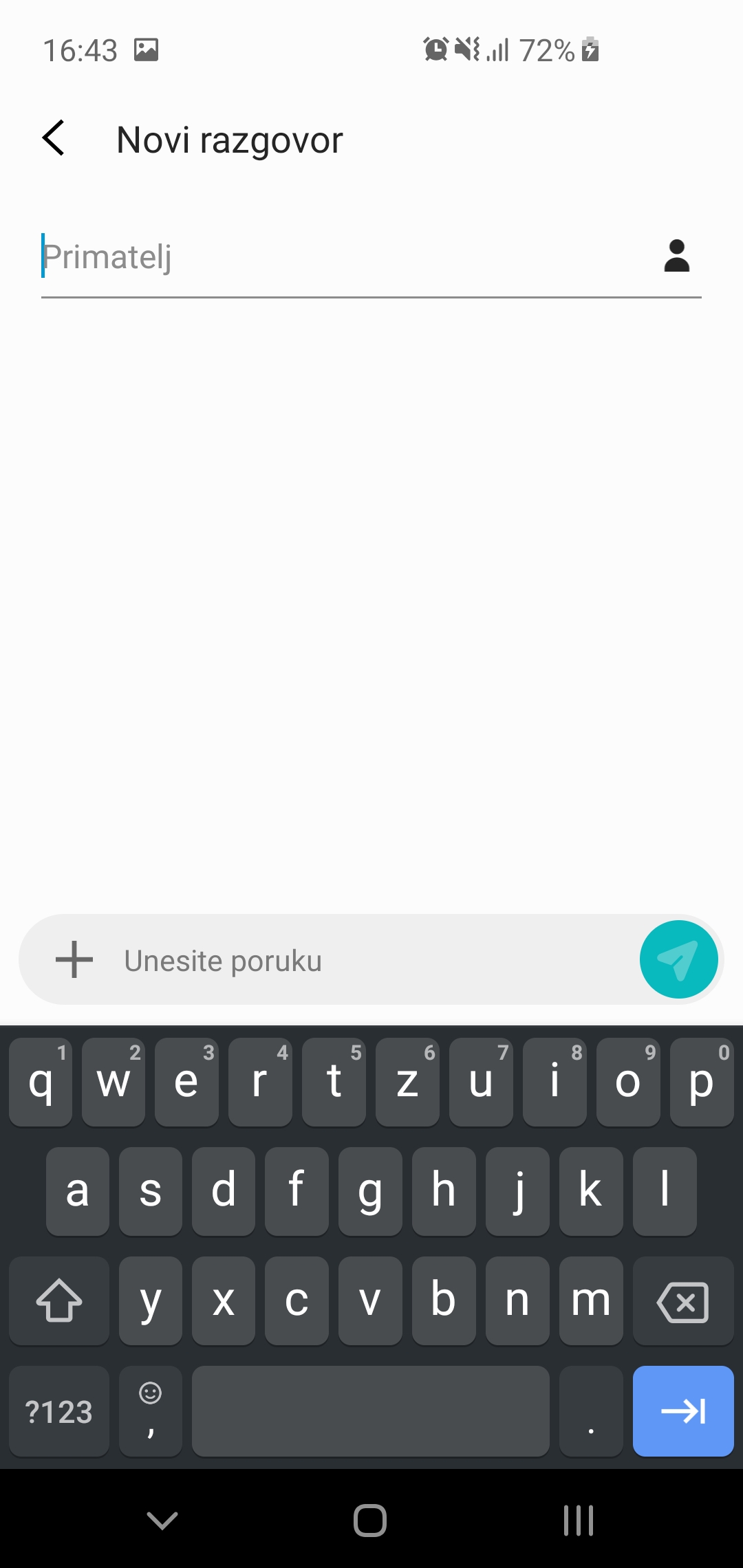Hide the keyboard with the down chevron

tap(162, 1521)
